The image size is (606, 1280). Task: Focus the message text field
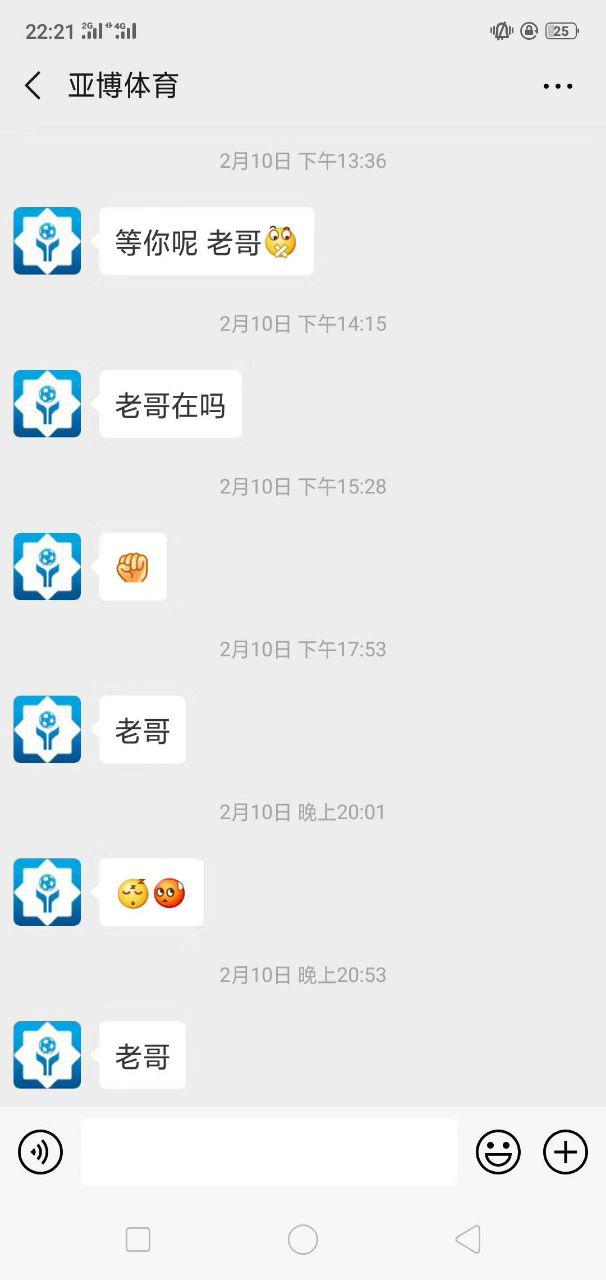(269, 1152)
